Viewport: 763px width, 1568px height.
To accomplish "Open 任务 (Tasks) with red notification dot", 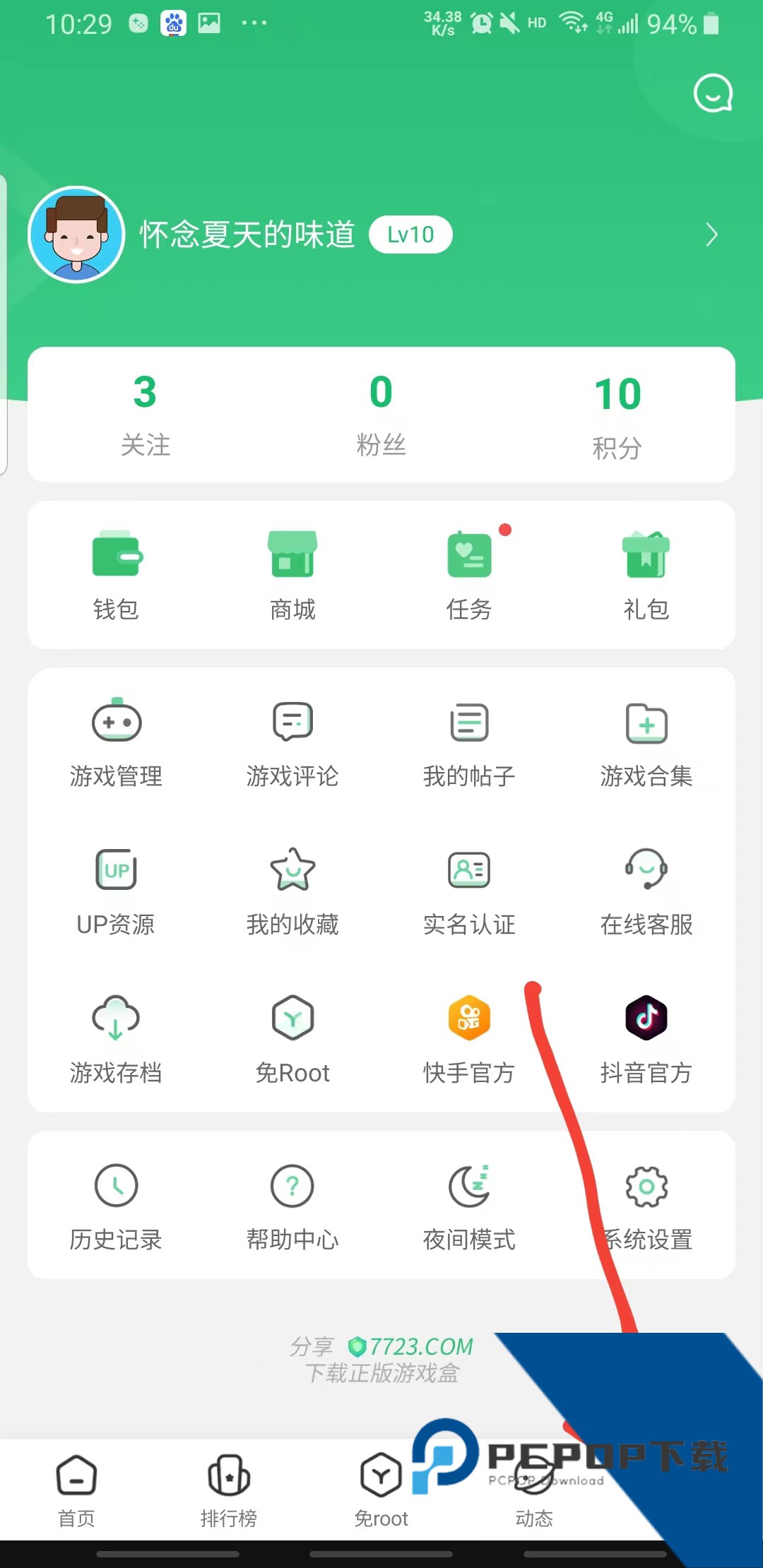I will tap(469, 572).
